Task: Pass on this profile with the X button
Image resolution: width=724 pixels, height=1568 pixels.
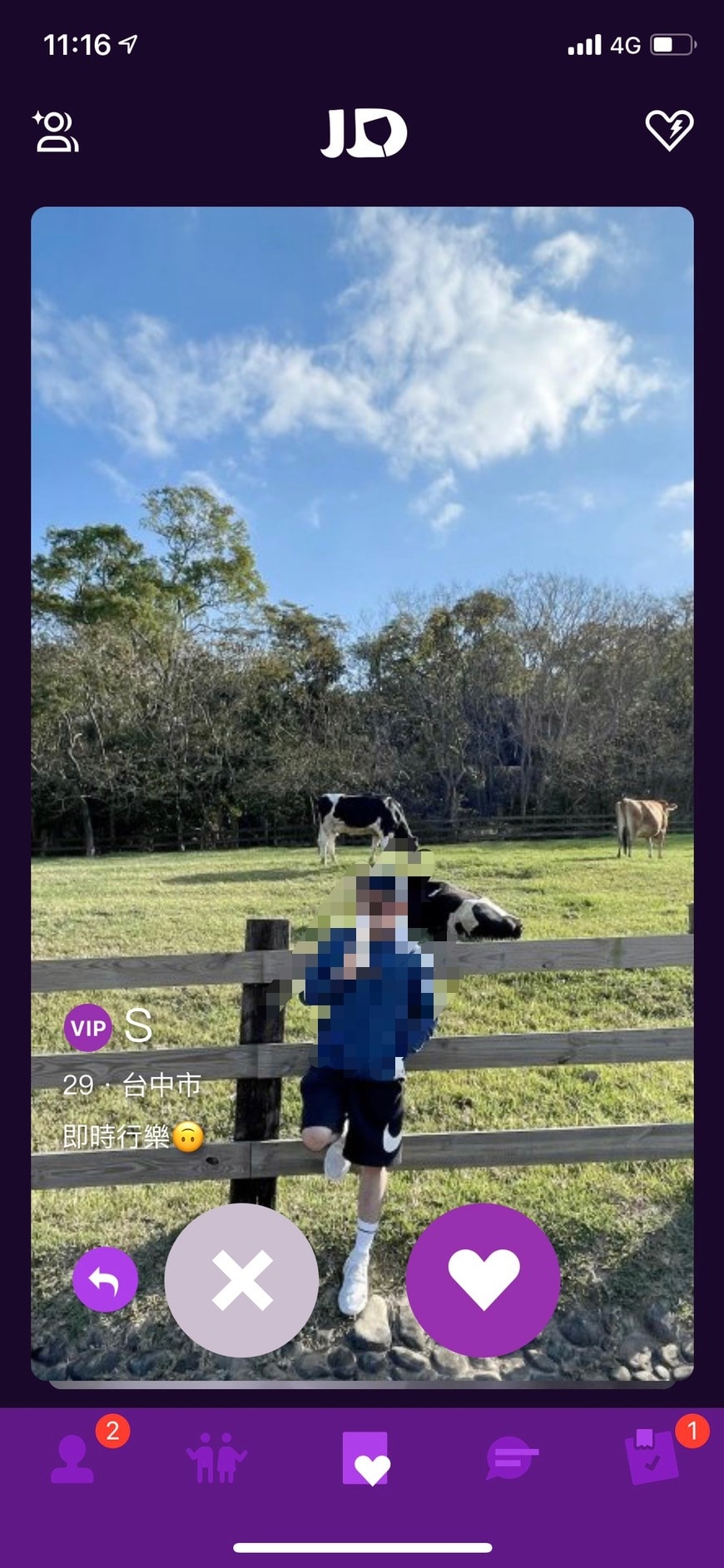Action: pos(241,1279)
